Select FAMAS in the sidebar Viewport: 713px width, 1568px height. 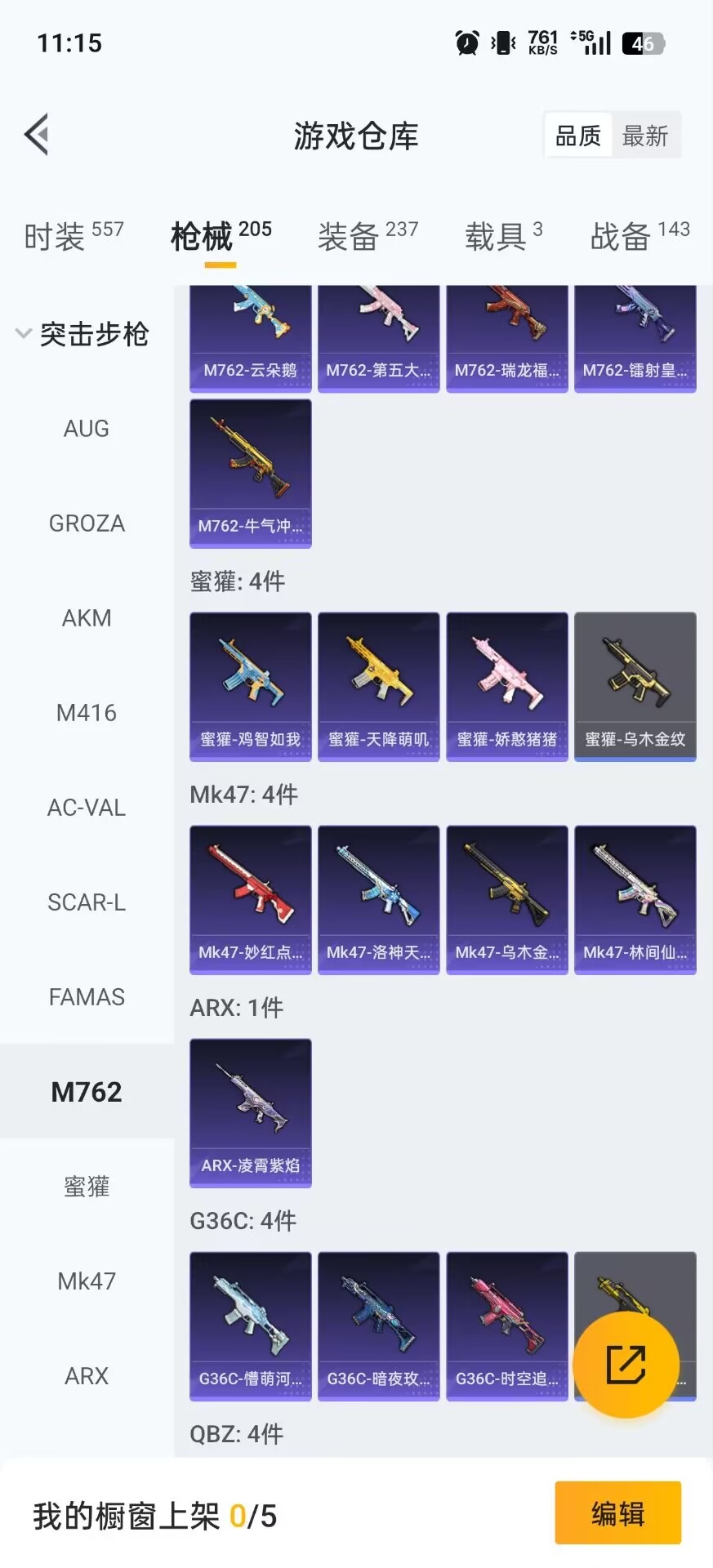click(87, 996)
